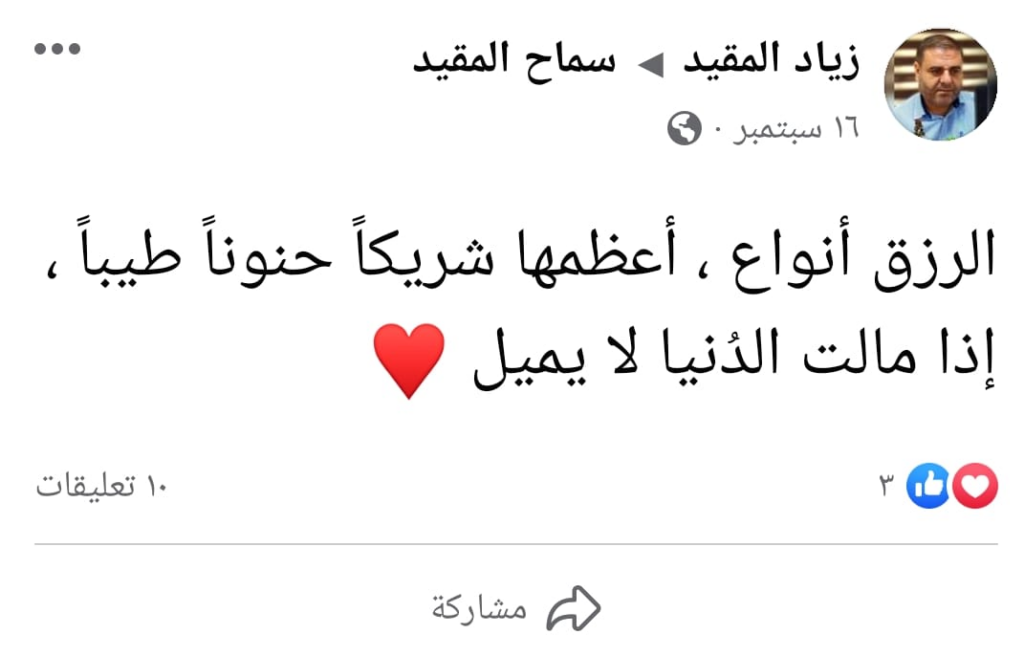
Task: Open the post's three-dot options menu
Action: point(57,48)
